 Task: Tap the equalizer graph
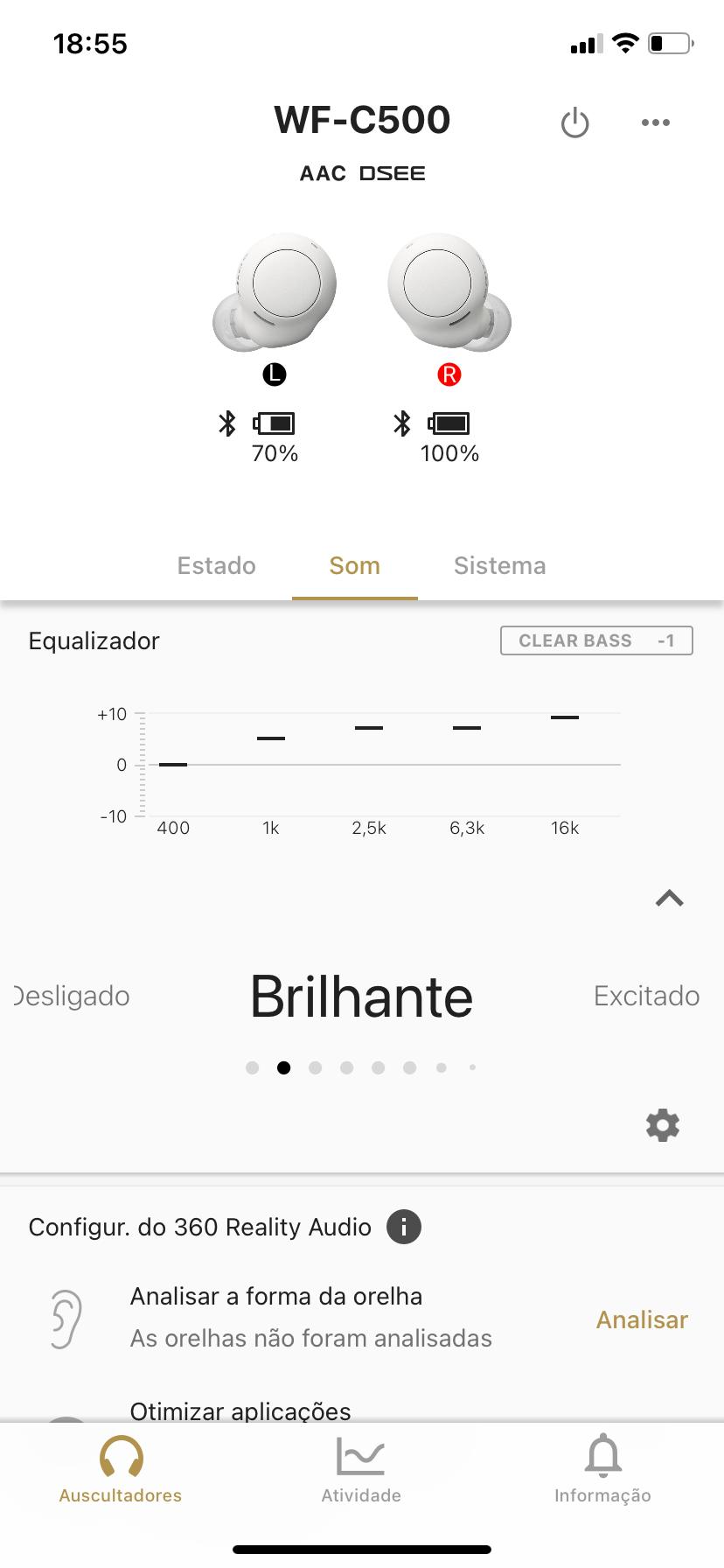pyautogui.click(x=360, y=770)
